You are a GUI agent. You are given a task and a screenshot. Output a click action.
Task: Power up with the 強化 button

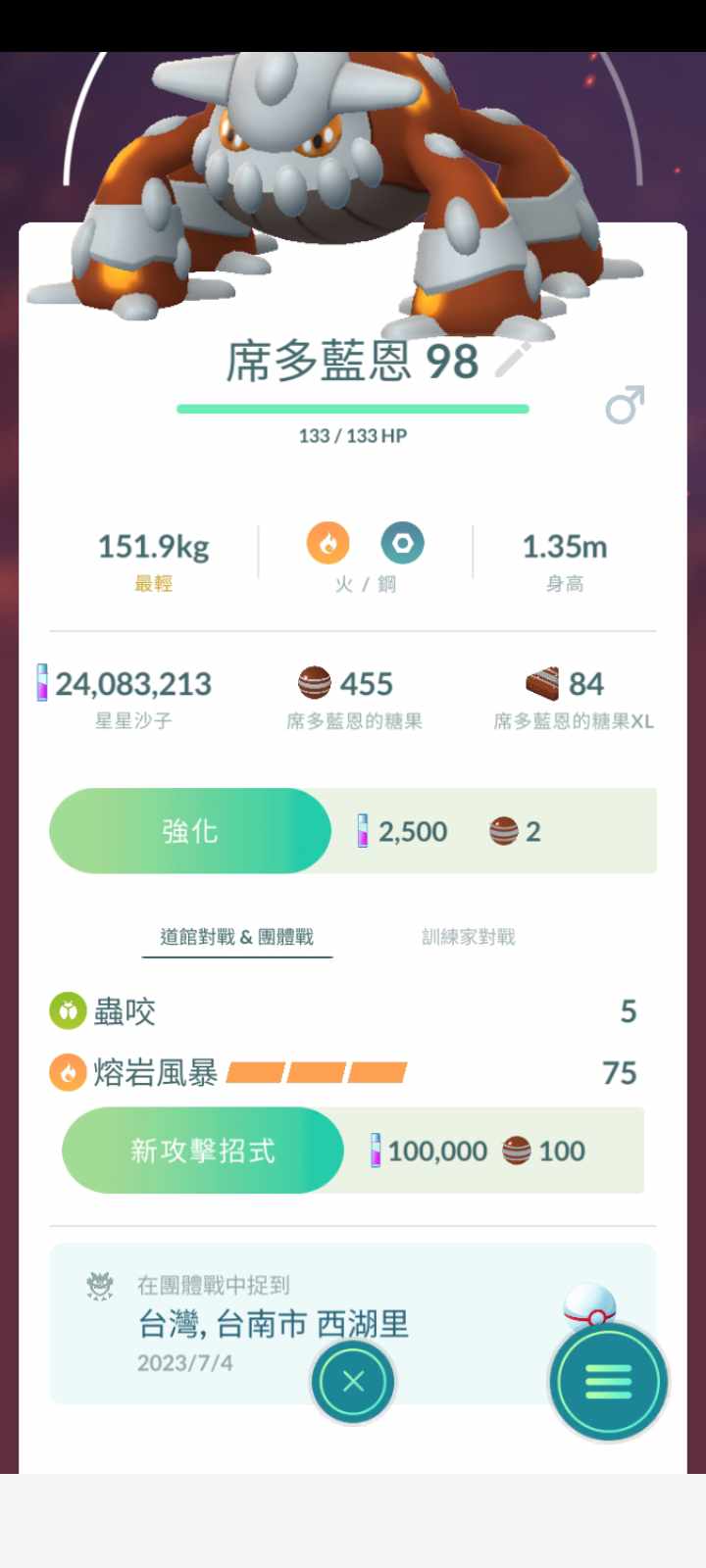click(190, 831)
